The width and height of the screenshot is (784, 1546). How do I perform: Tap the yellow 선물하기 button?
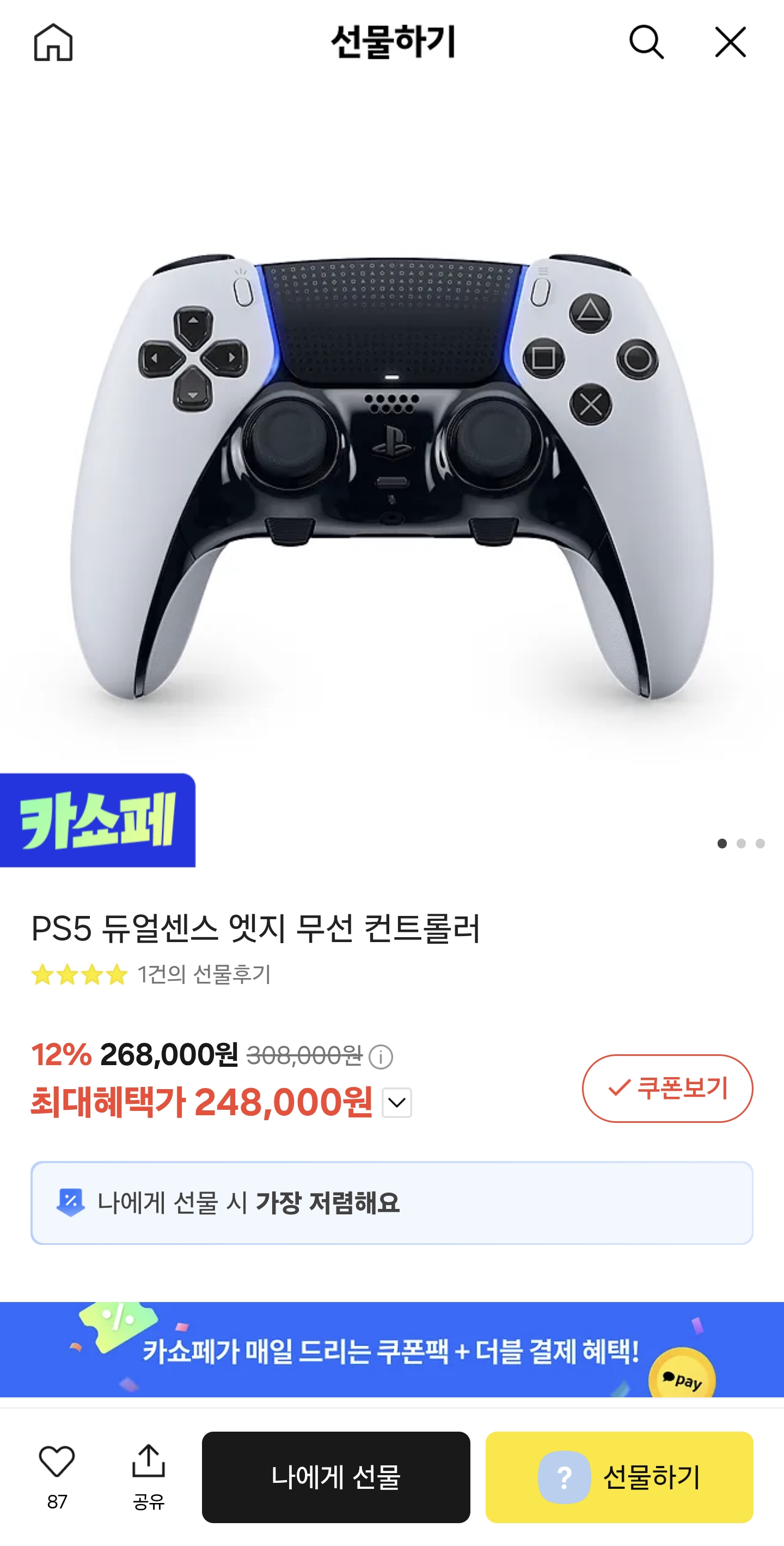pyautogui.click(x=619, y=1477)
